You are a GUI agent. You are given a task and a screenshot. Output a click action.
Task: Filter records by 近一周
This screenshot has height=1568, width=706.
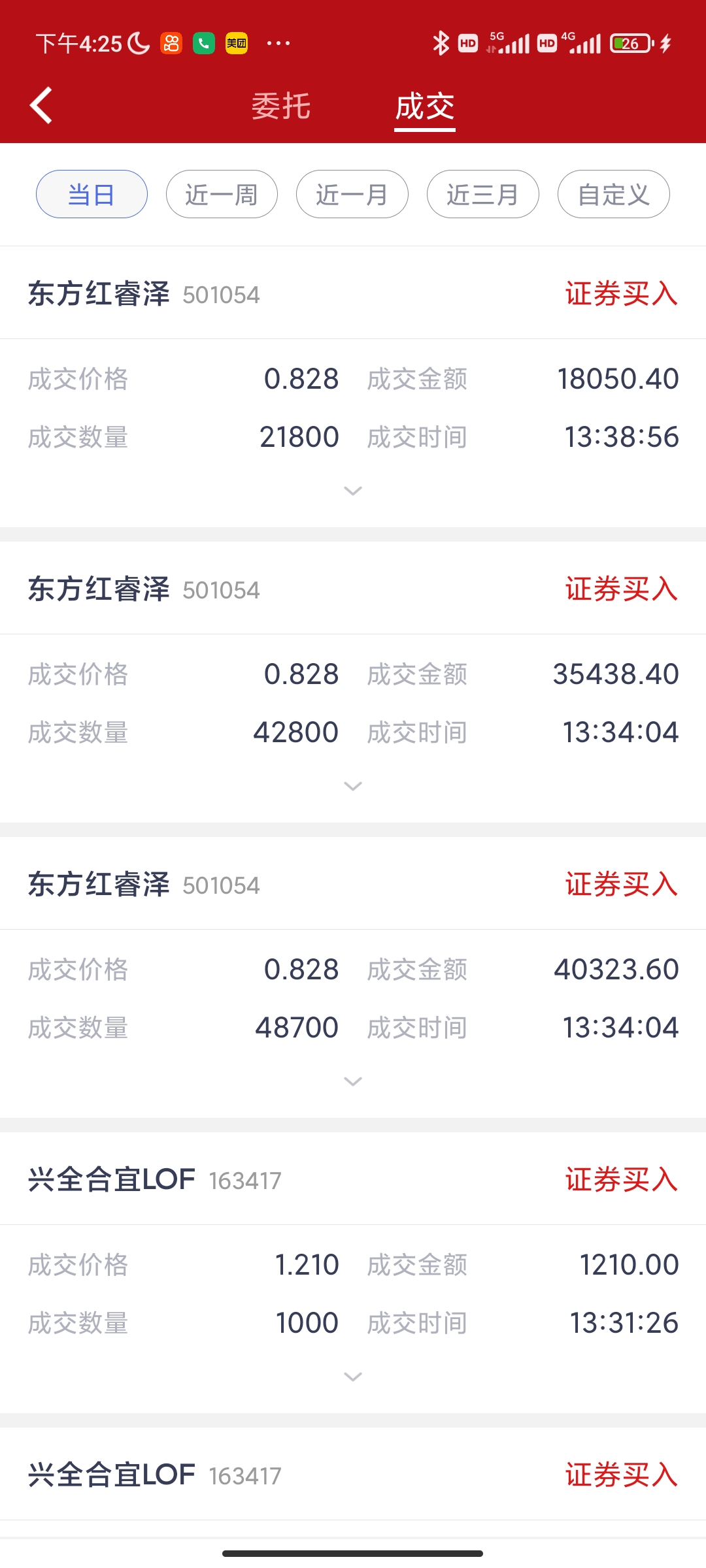(x=222, y=194)
